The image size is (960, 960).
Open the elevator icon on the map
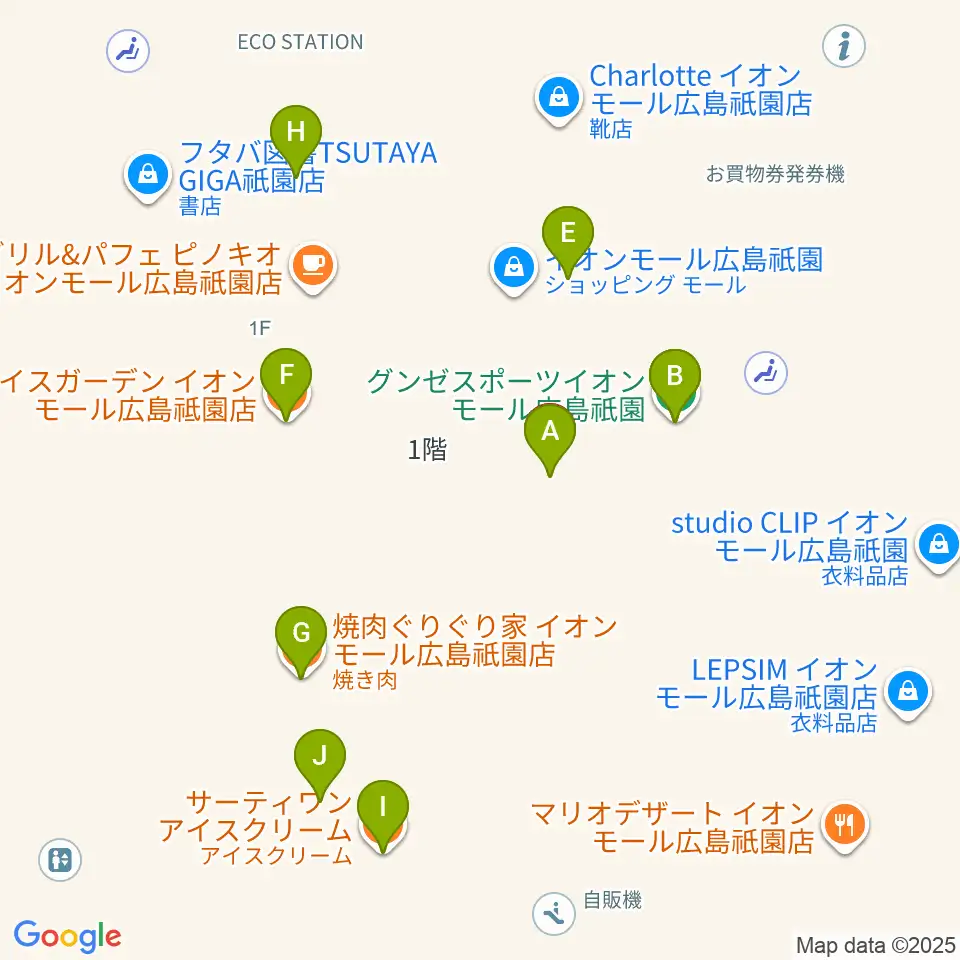click(60, 860)
